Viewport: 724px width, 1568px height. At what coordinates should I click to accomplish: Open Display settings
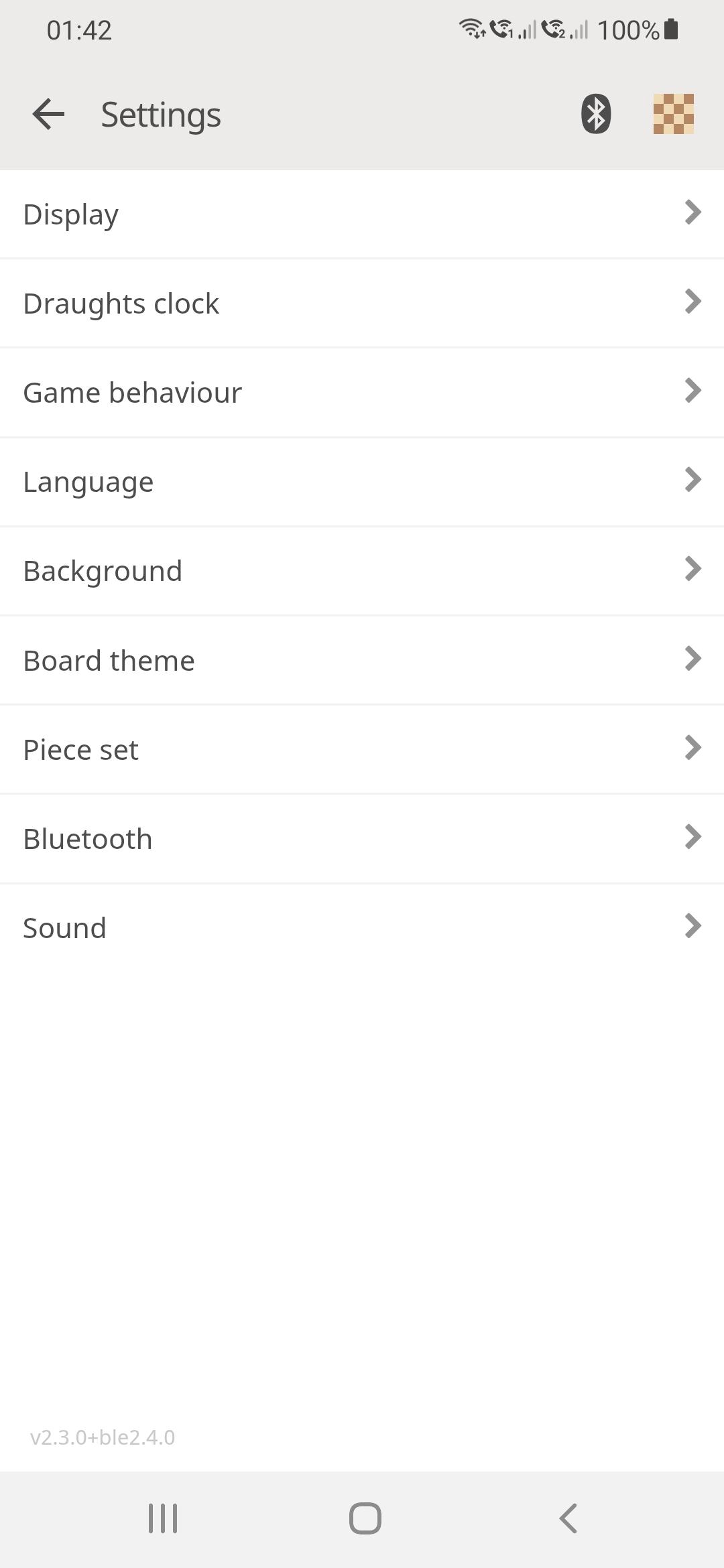coord(362,214)
